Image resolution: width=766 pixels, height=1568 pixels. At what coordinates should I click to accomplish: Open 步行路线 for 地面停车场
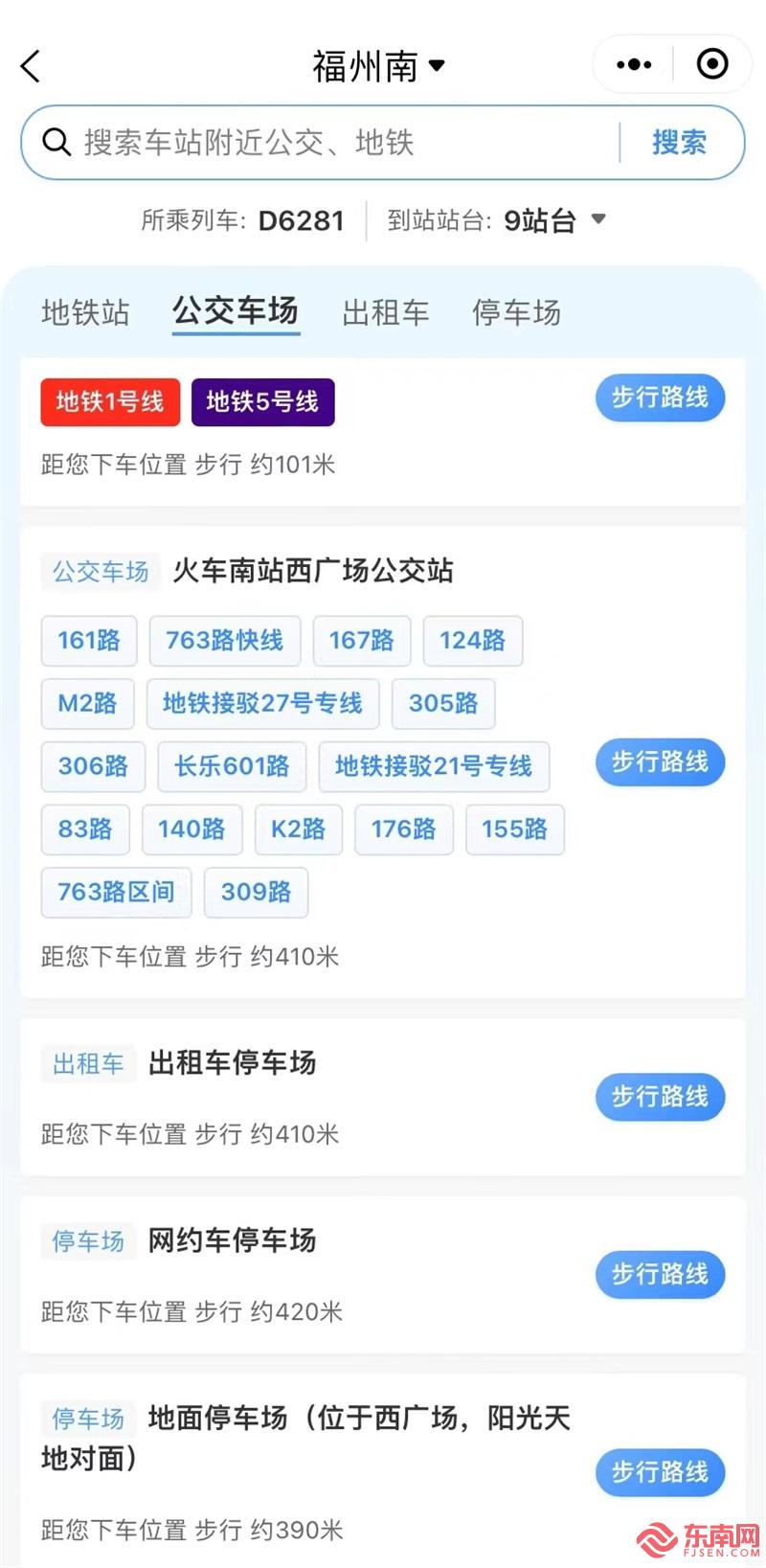[660, 1472]
